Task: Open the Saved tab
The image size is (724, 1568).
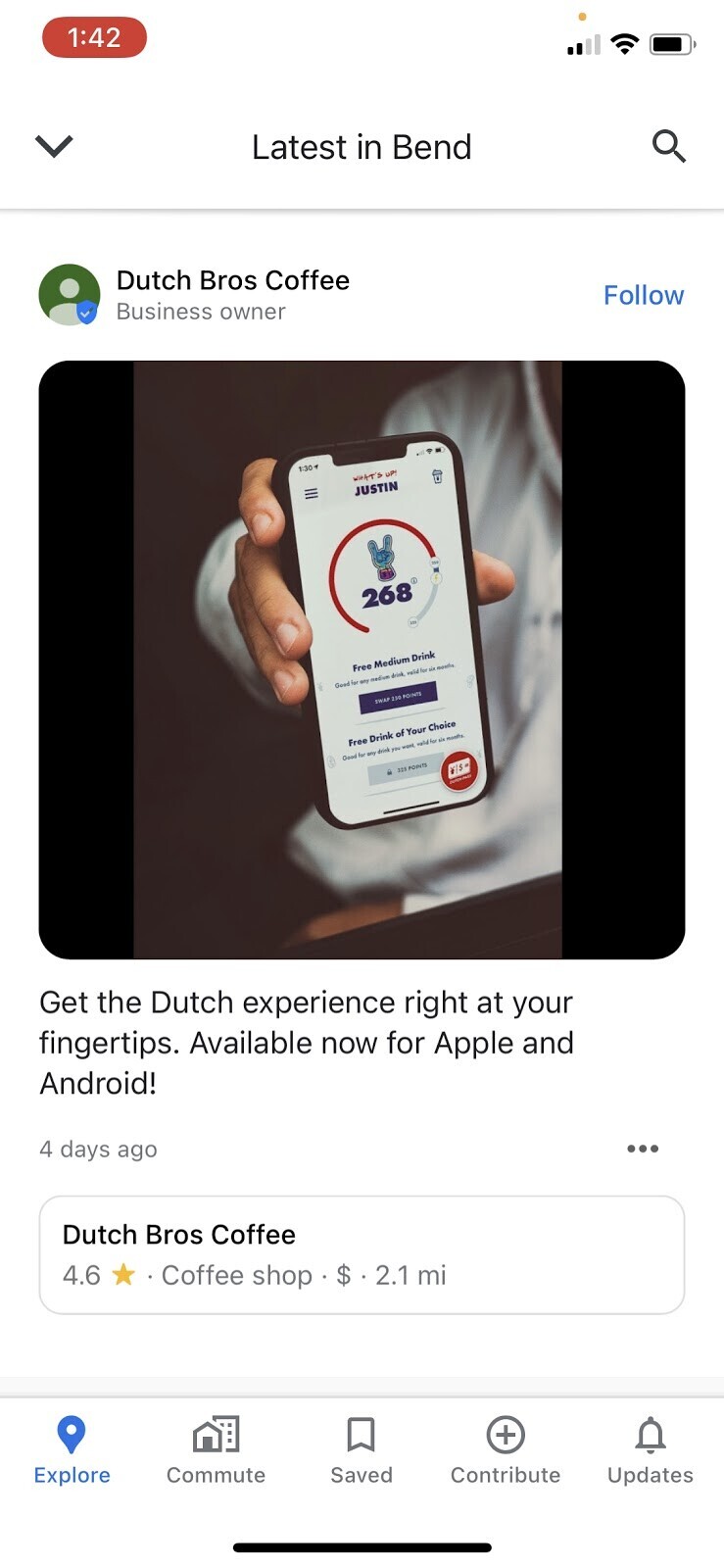Action: (362, 1450)
